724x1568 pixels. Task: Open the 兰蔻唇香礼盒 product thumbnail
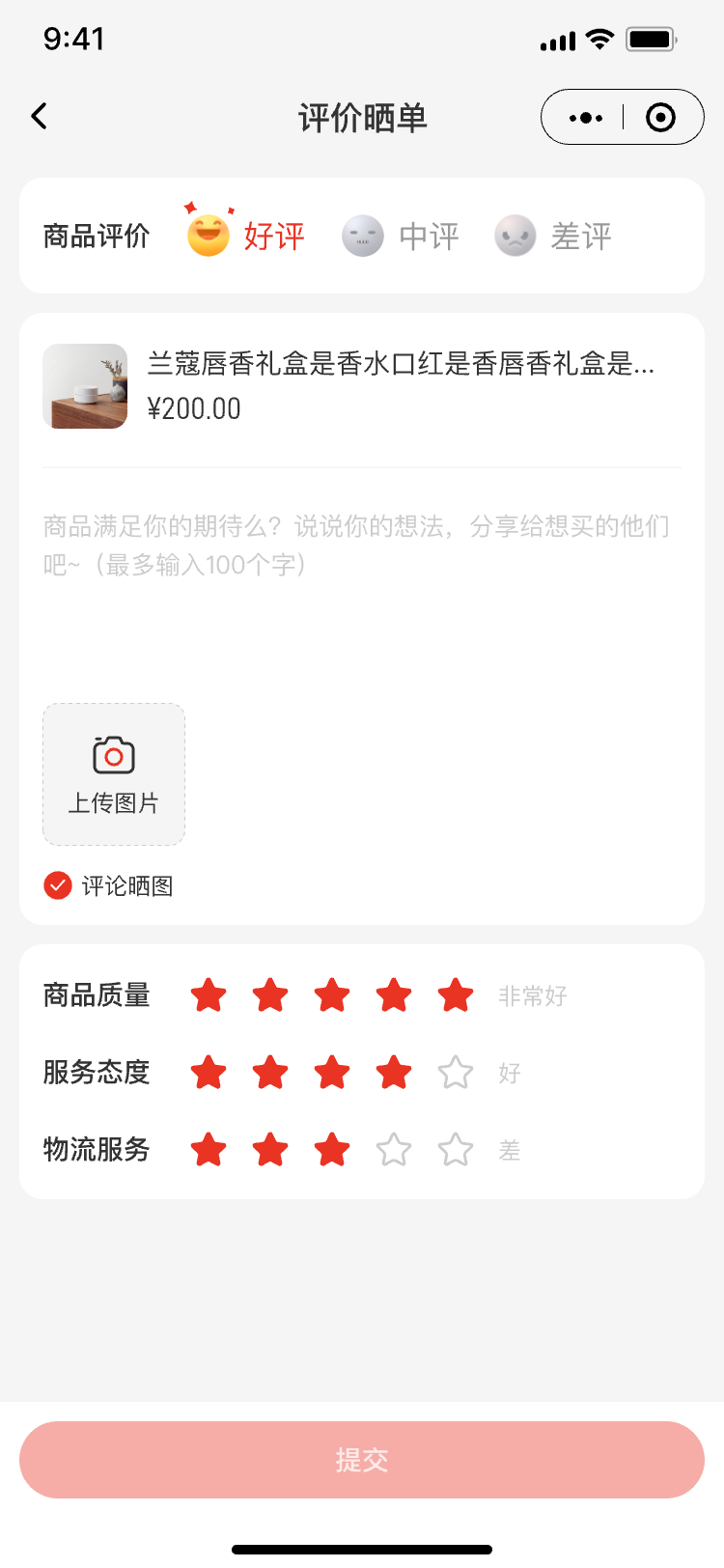click(85, 386)
